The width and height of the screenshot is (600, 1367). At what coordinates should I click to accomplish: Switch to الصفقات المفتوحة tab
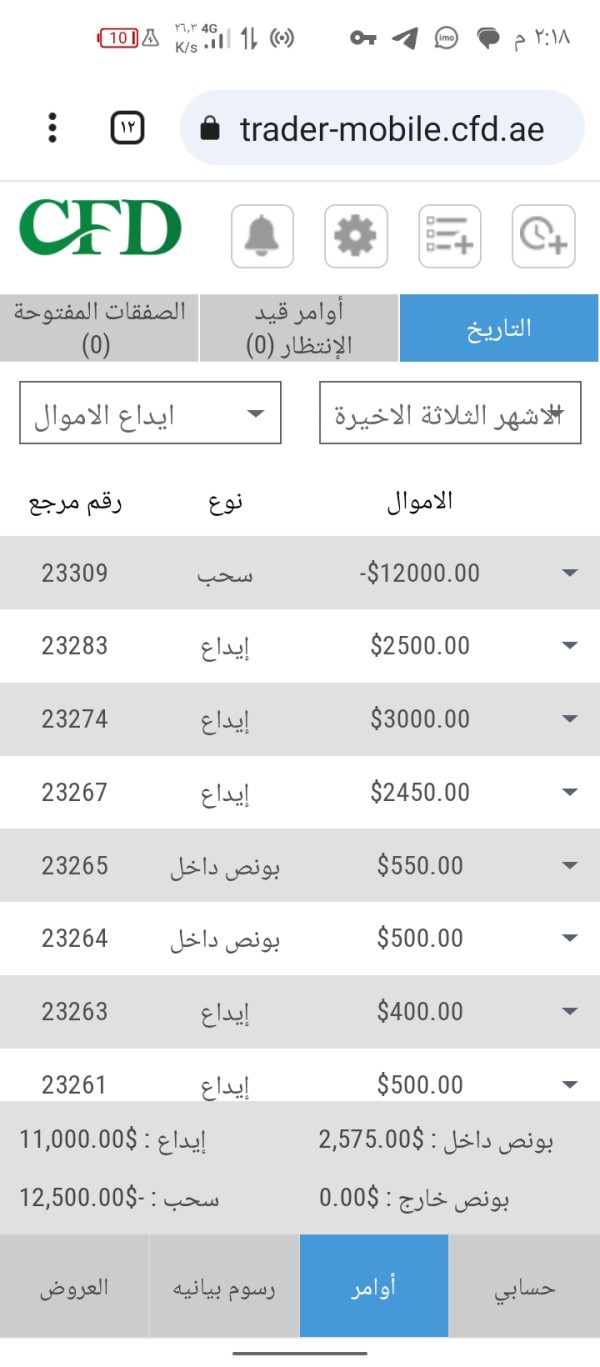pos(99,328)
